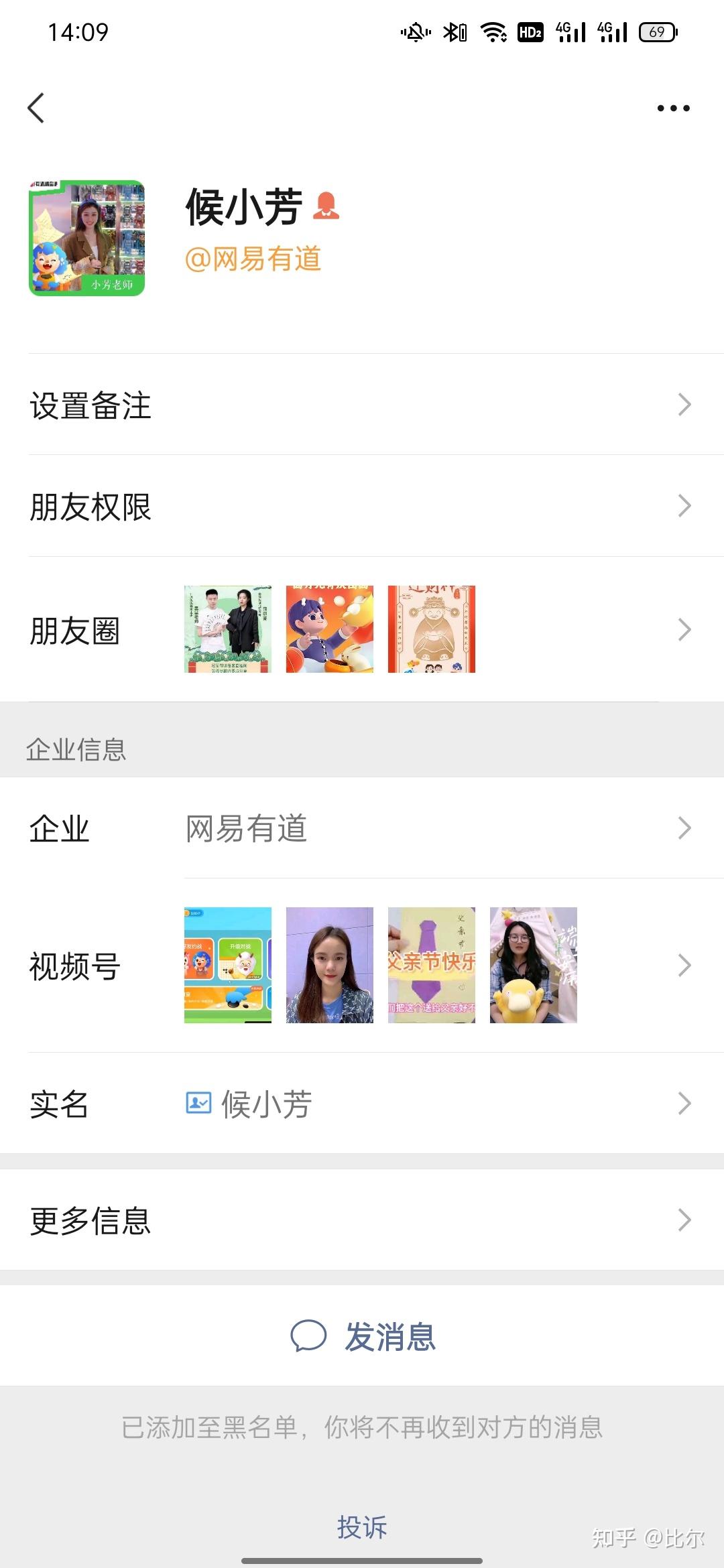Open the three-dot overflow menu
724x1568 pixels.
coord(673,108)
